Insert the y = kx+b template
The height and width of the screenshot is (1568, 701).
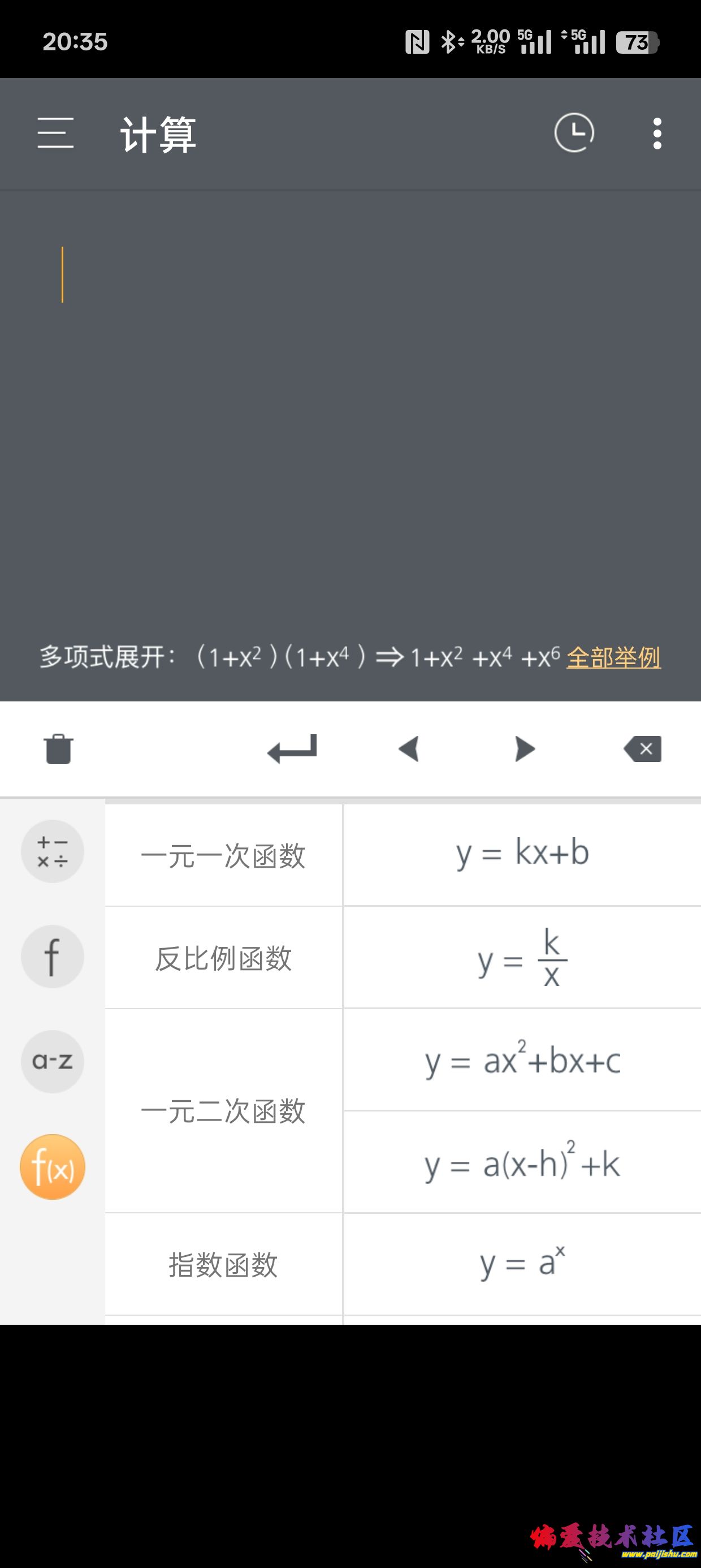click(x=522, y=854)
